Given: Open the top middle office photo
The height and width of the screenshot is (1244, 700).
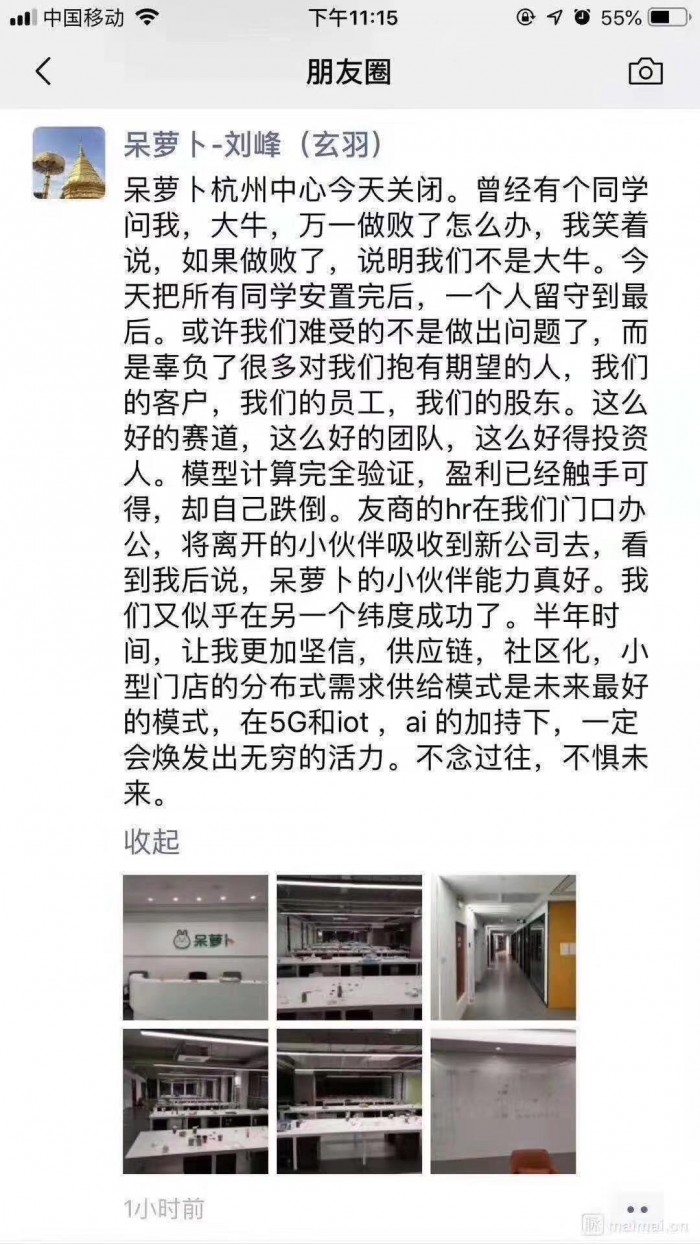Looking at the screenshot, I should (349, 947).
